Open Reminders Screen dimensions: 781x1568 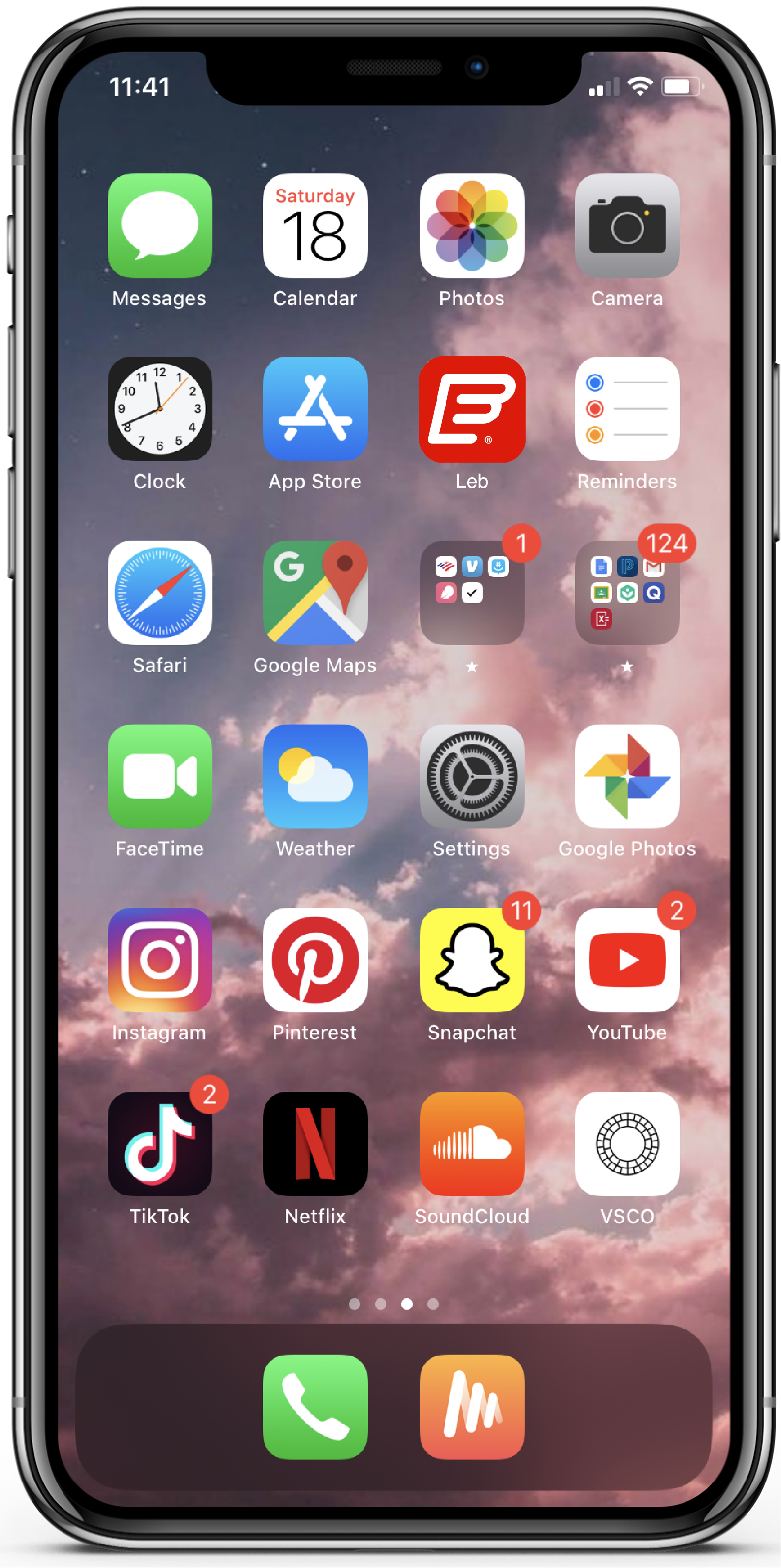(627, 409)
